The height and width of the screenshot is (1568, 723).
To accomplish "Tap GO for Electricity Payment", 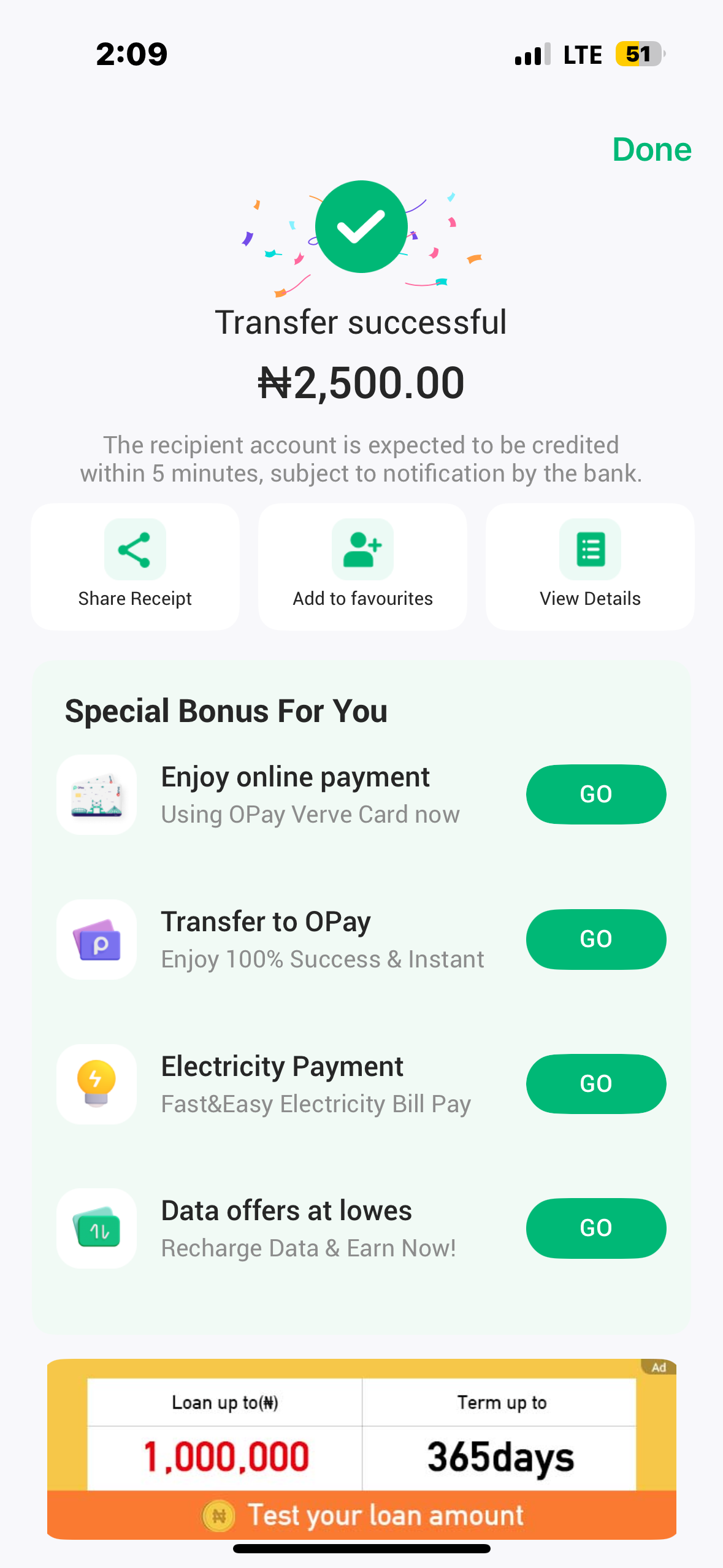I will (595, 1083).
